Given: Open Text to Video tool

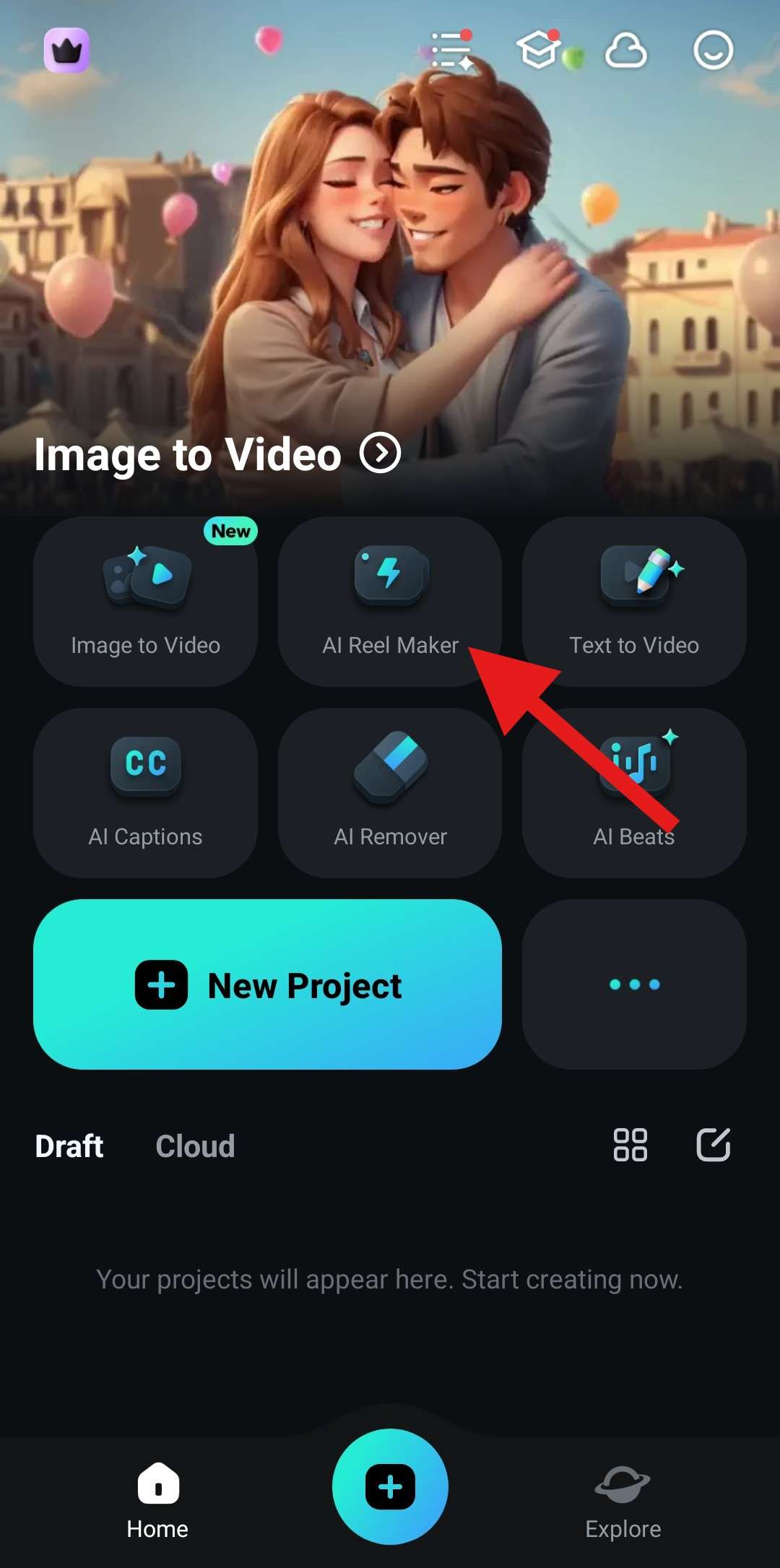Looking at the screenshot, I should click(x=634, y=602).
